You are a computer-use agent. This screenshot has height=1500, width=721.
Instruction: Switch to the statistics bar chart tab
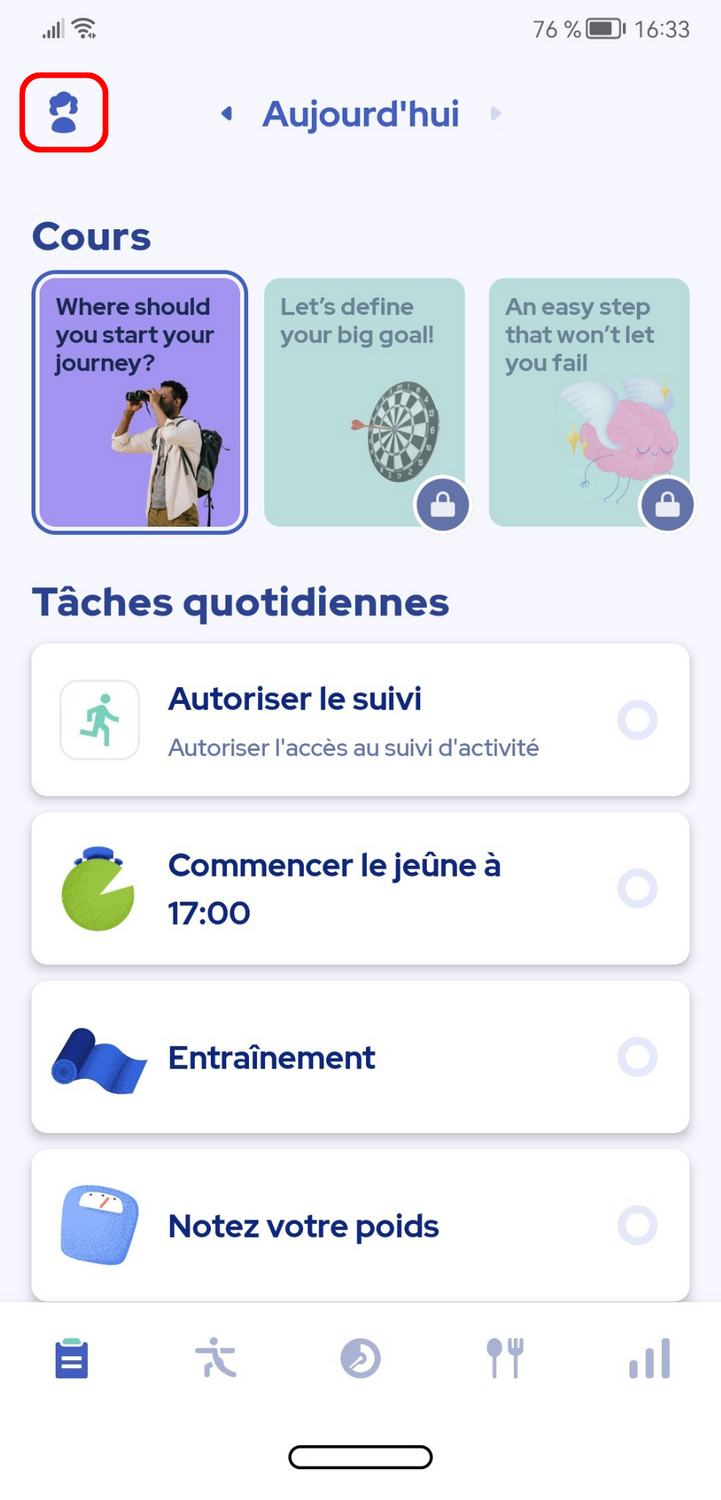(649, 1359)
